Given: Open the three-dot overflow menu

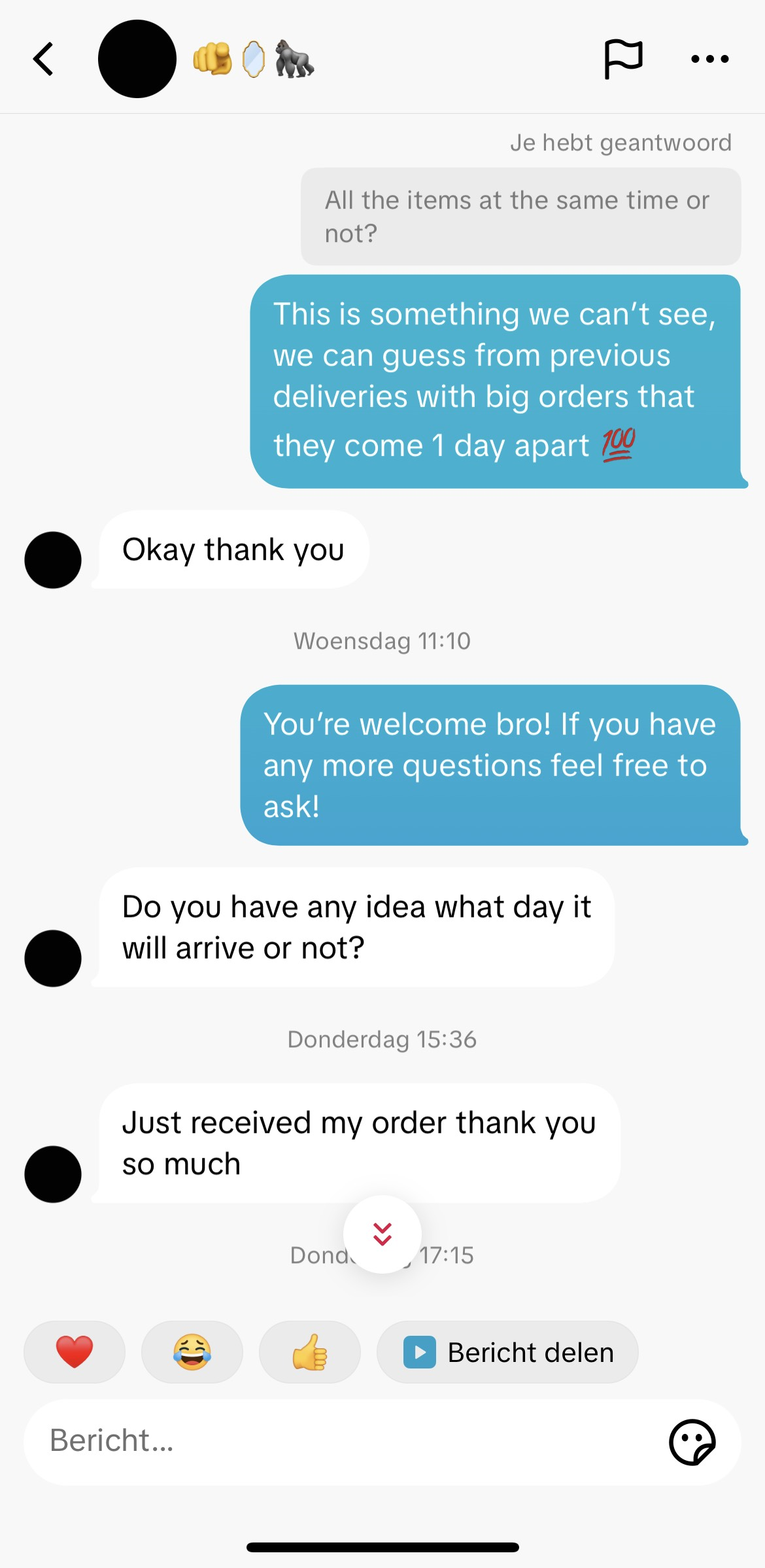Looking at the screenshot, I should pyautogui.click(x=709, y=60).
